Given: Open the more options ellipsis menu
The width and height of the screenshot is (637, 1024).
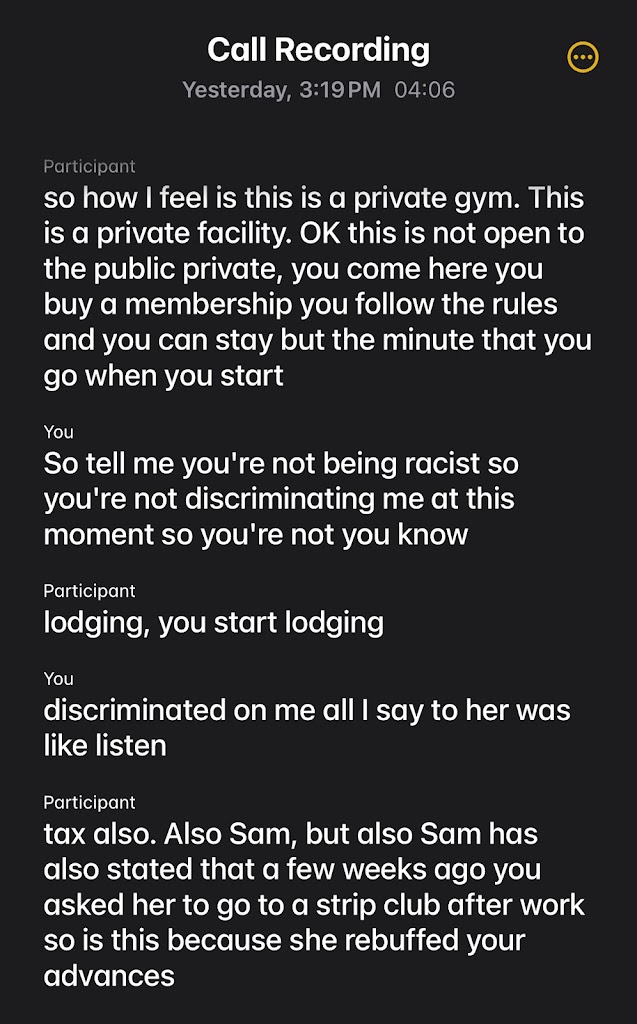Looking at the screenshot, I should click(582, 57).
